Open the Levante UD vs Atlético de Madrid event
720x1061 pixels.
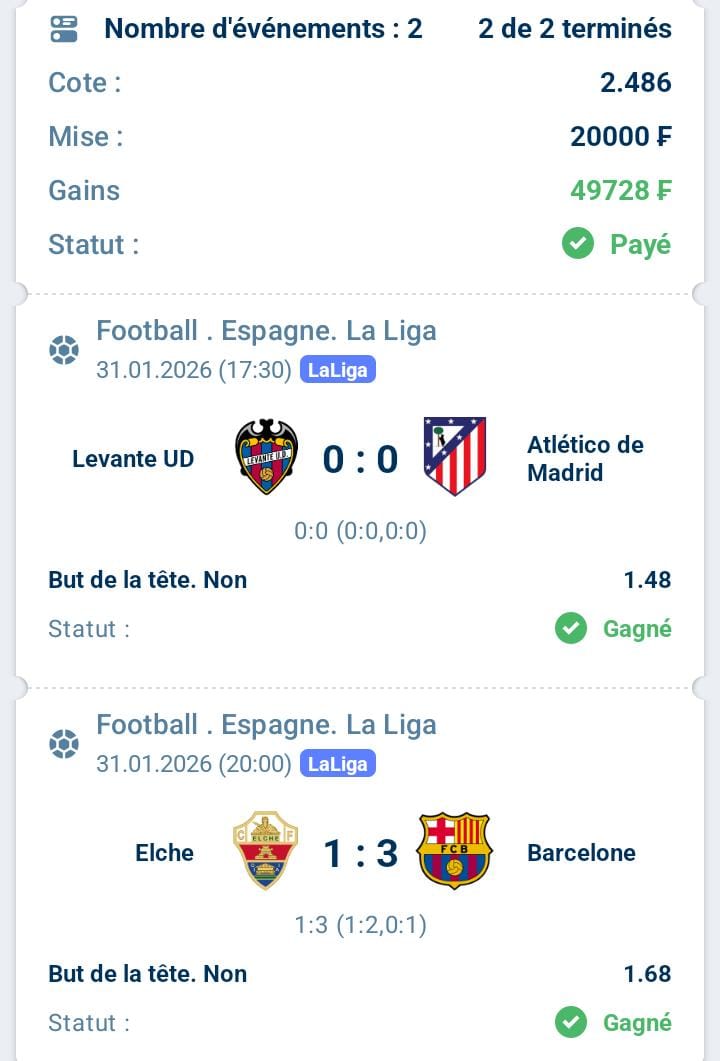click(360, 459)
